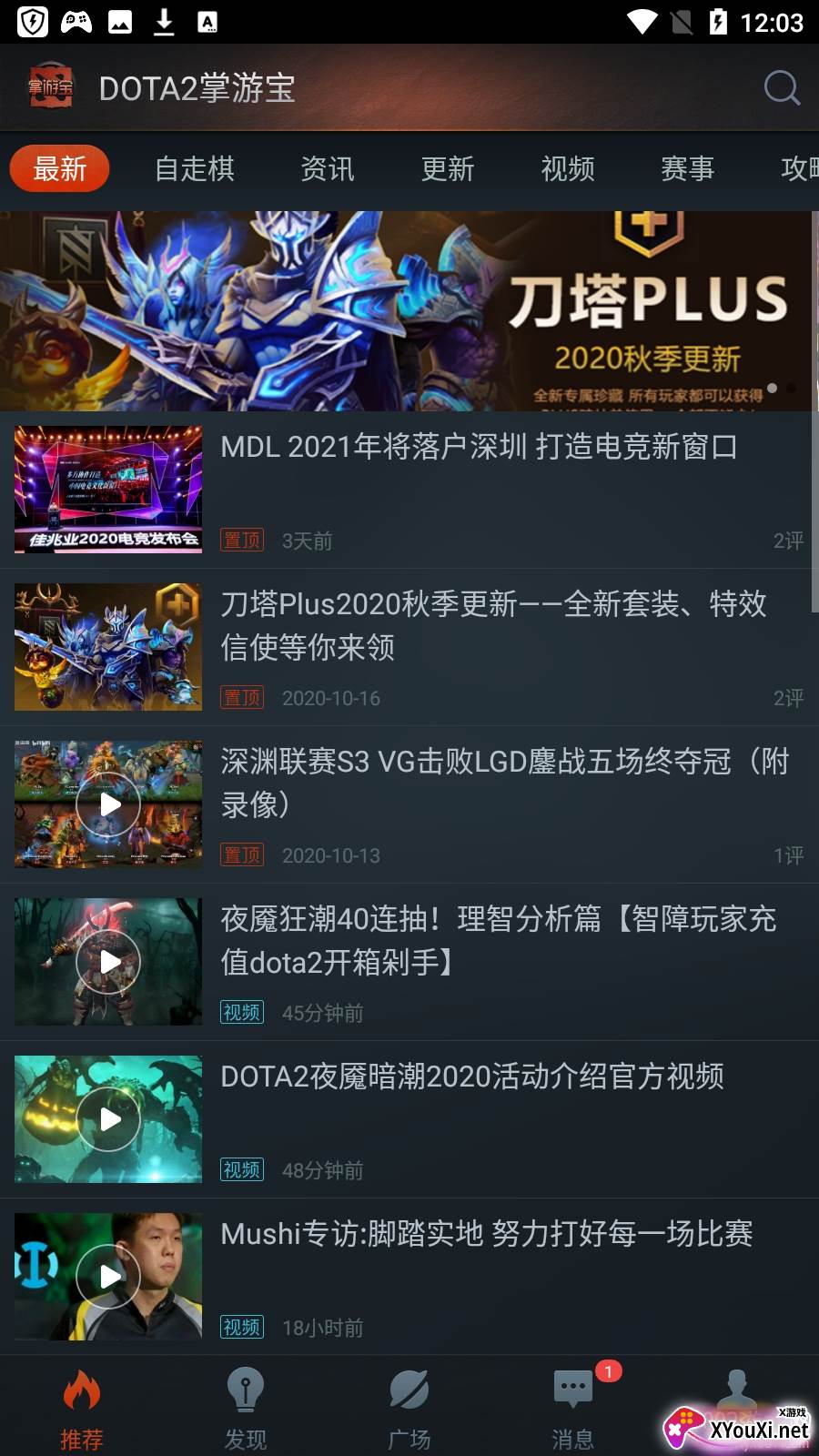Image resolution: width=819 pixels, height=1456 pixels.
Task: Switch to the 发现 bottom tab
Action: [246, 1407]
